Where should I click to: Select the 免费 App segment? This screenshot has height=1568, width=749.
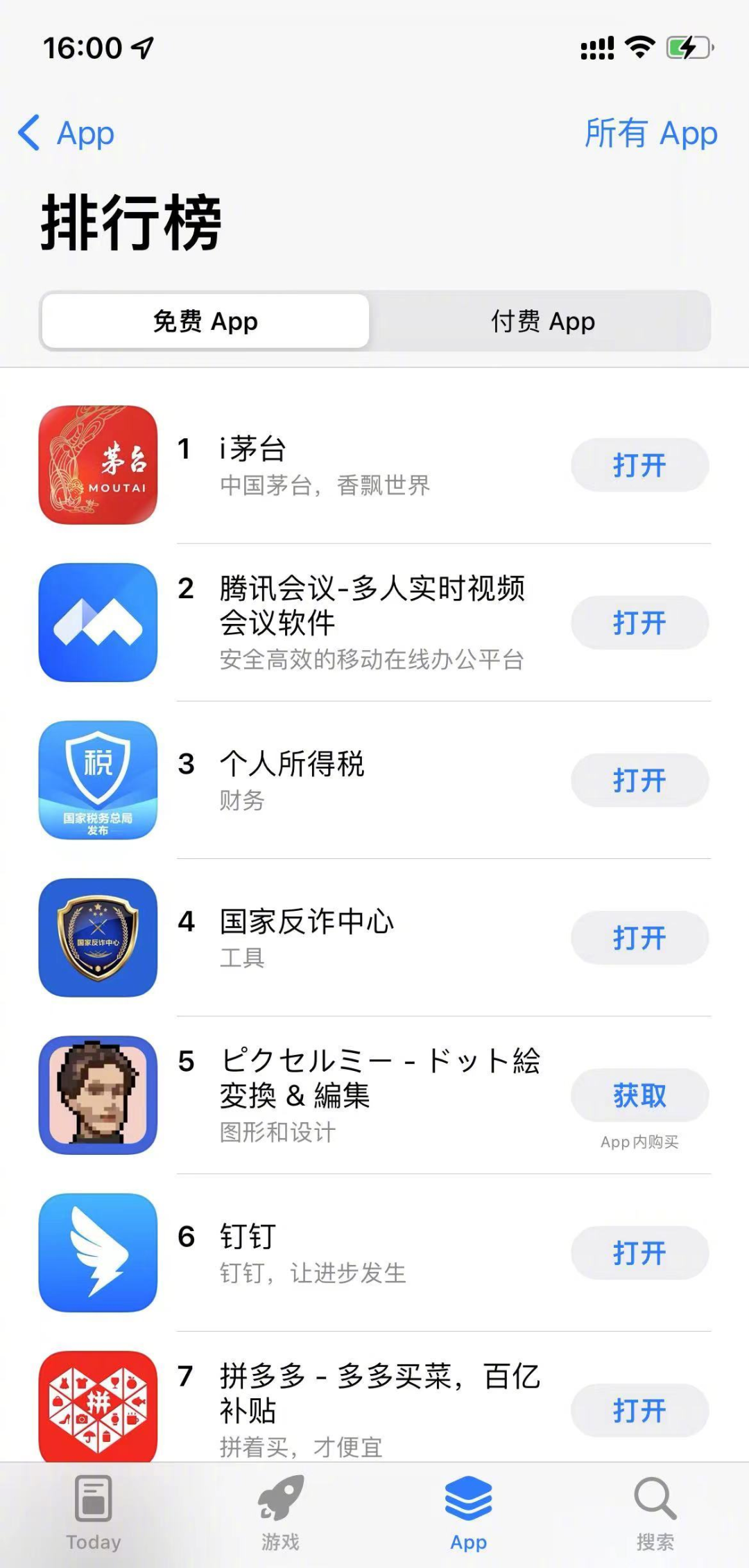(x=205, y=322)
